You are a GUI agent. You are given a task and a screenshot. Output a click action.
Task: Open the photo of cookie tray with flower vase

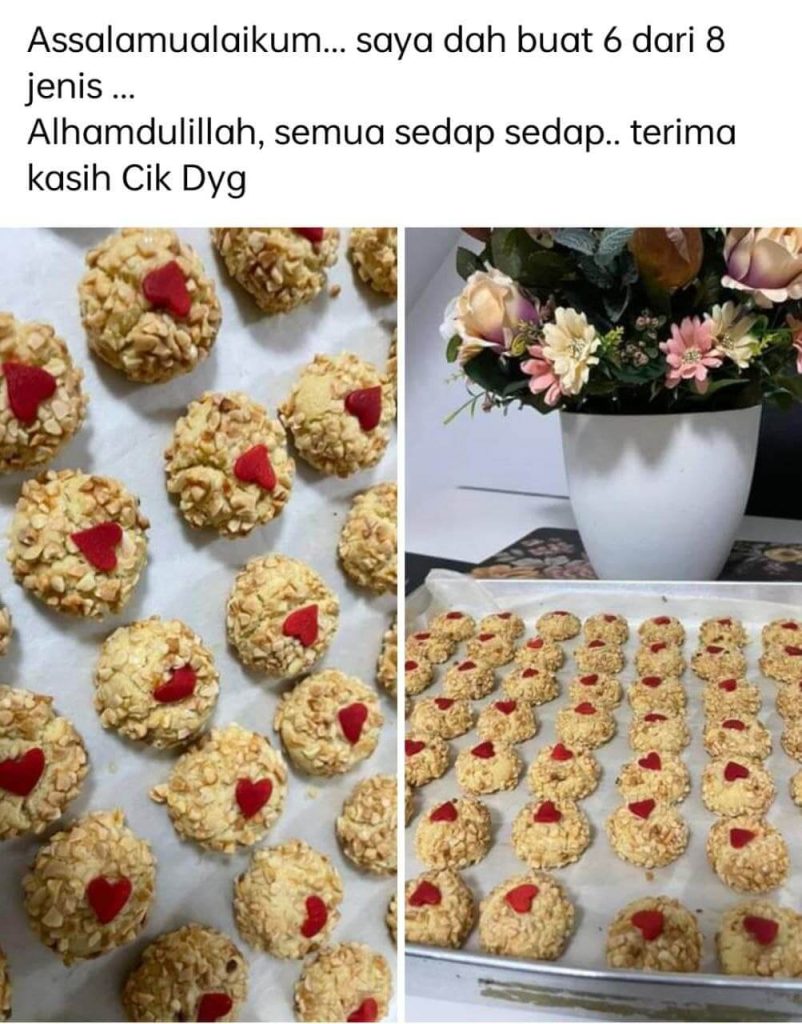coord(603,625)
